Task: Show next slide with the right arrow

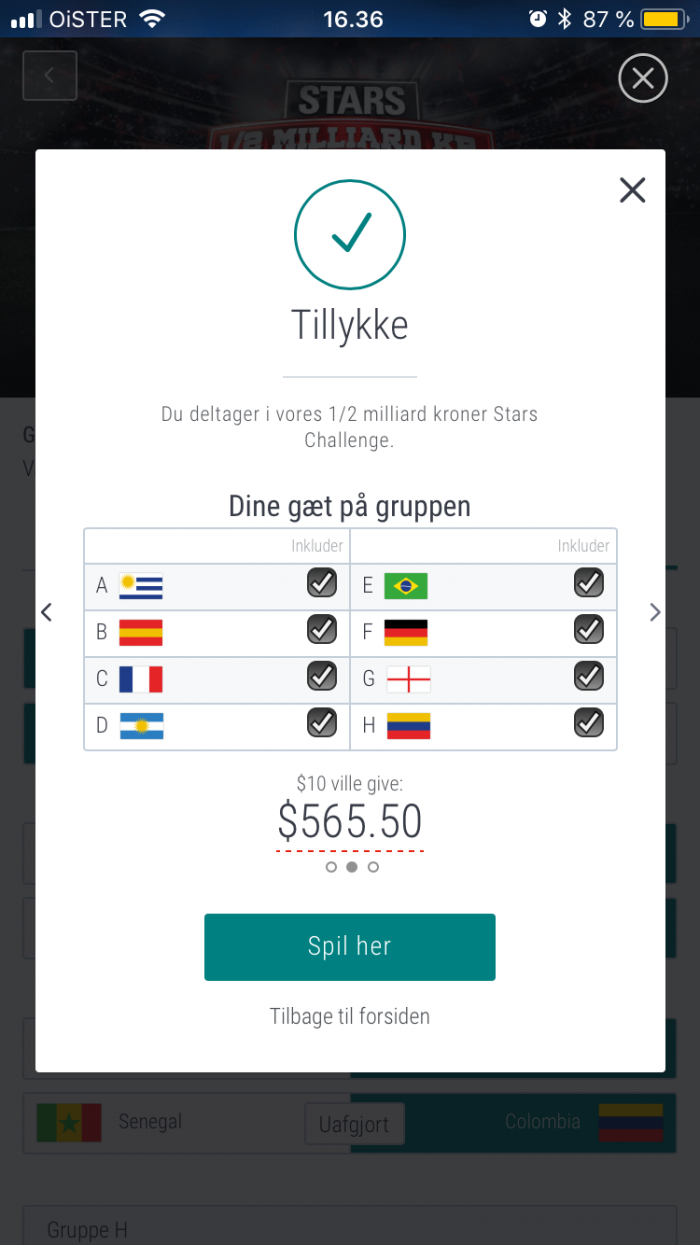Action: pos(655,612)
